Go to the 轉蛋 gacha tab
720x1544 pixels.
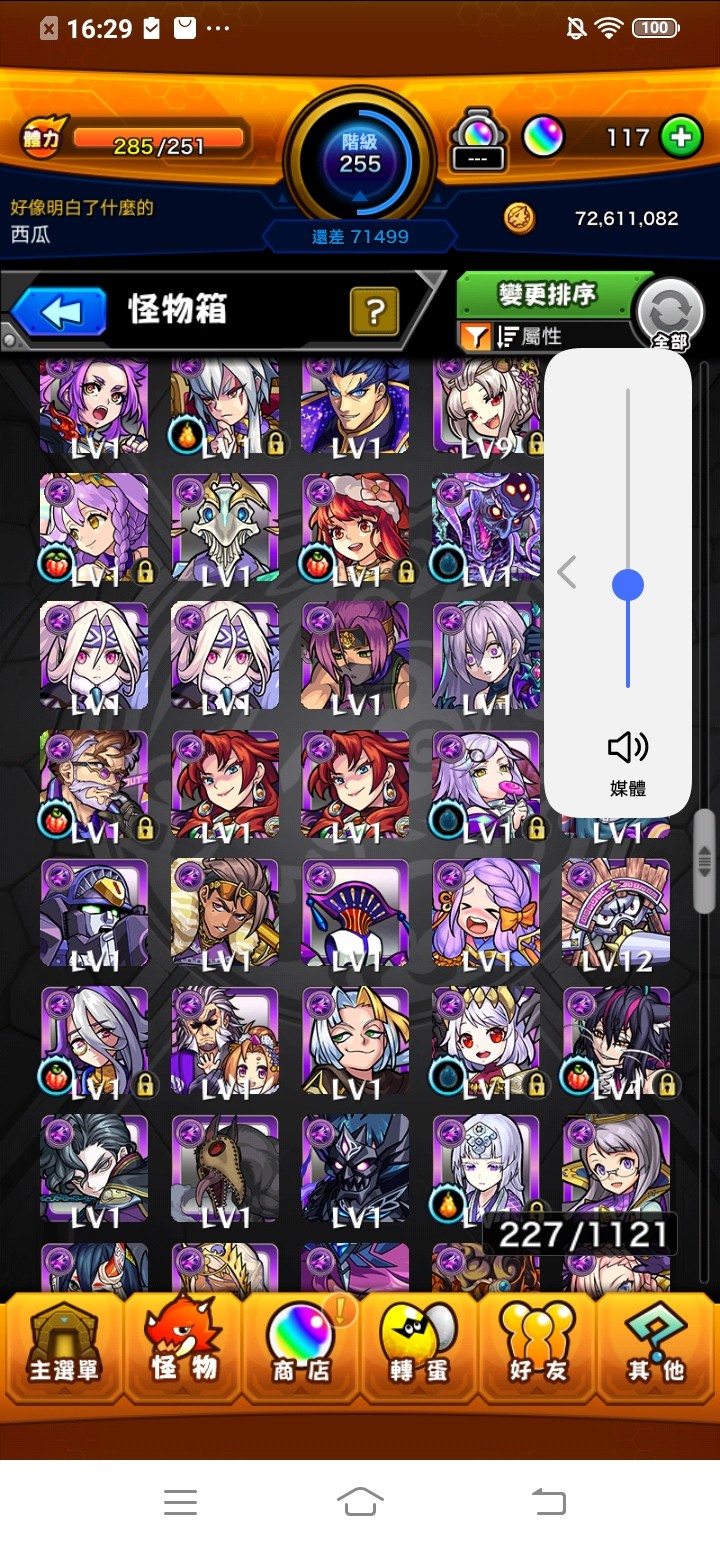click(x=419, y=1347)
